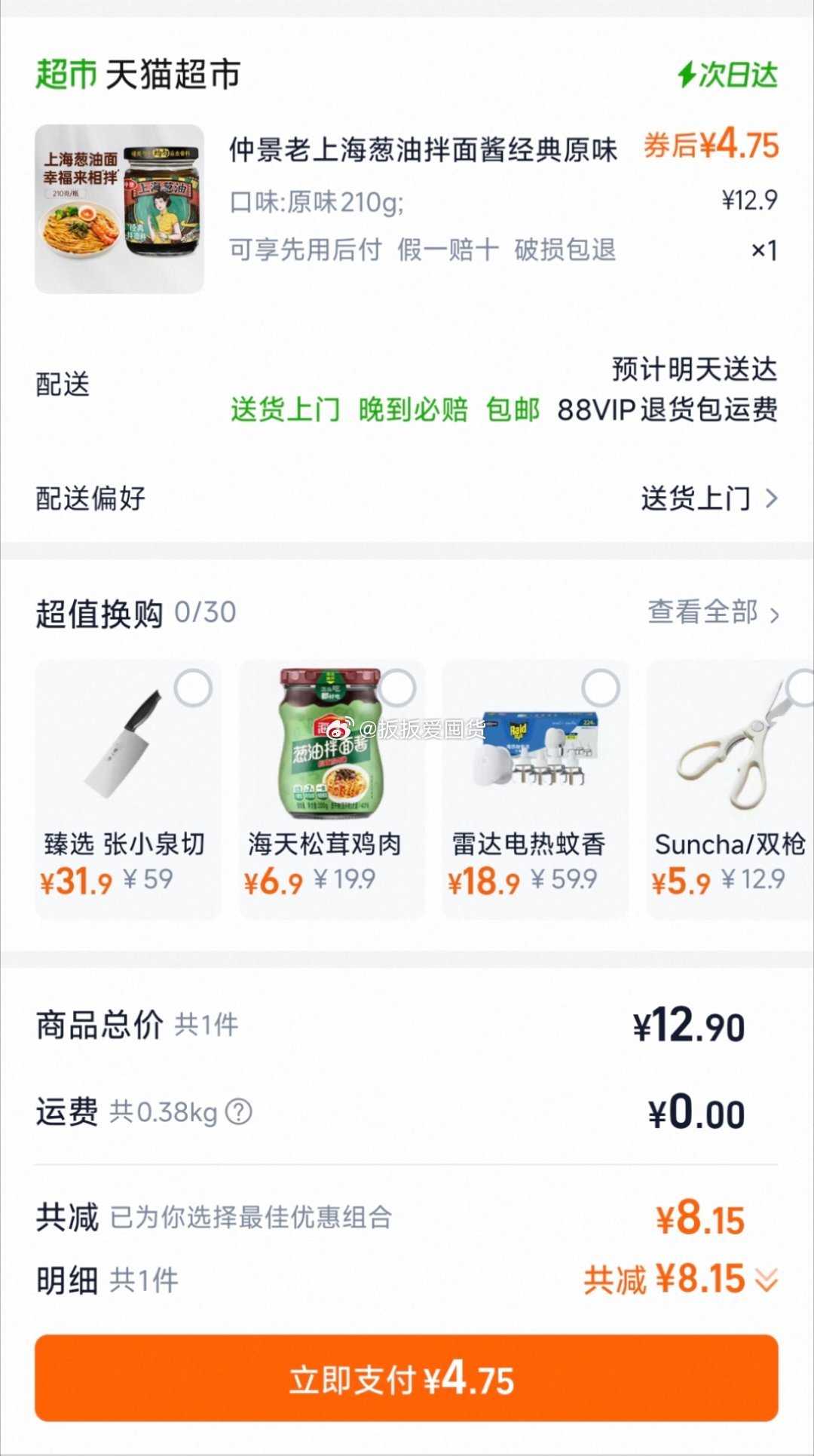Screen dimensions: 814x1456
Task: Select the Suncha/双枪 scissors add-on checkbox
Action: point(801,687)
